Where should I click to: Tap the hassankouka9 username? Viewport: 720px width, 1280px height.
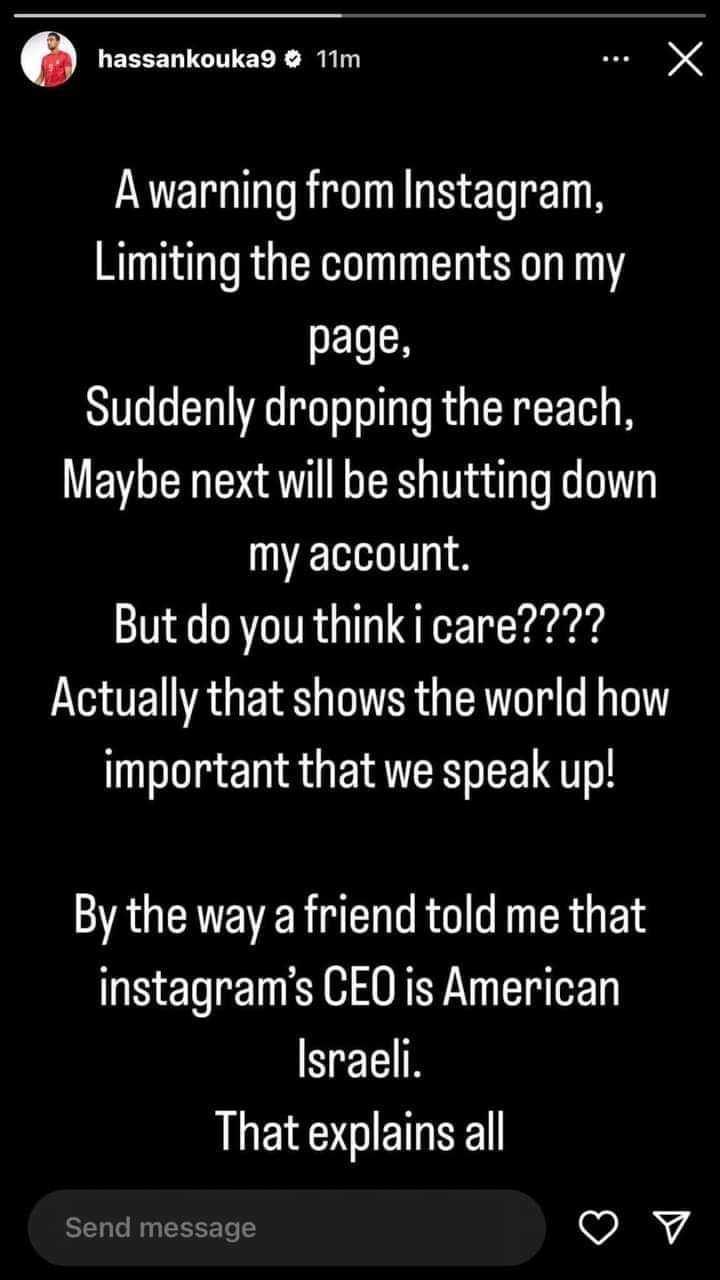coord(187,60)
